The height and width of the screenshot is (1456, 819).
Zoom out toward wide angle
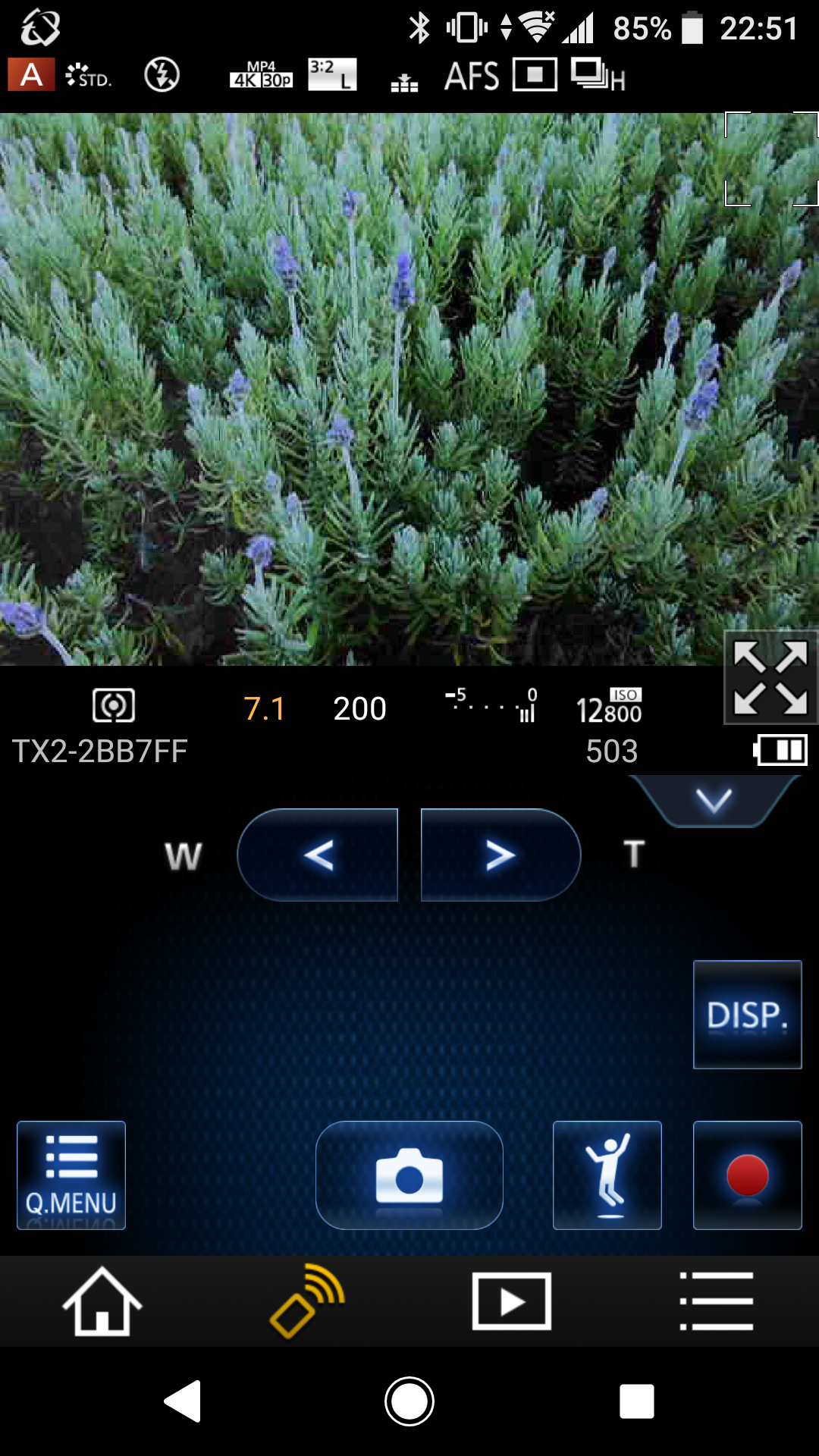point(318,855)
